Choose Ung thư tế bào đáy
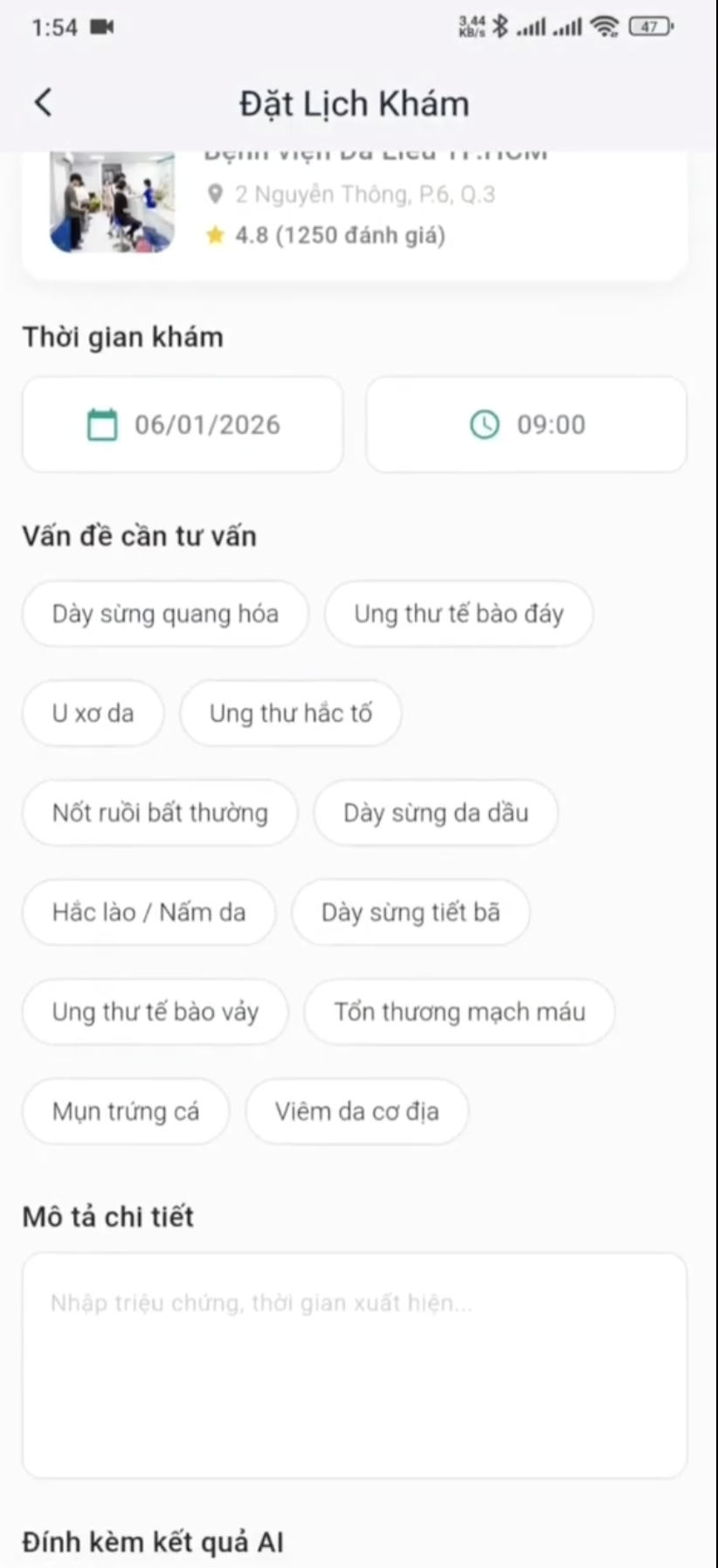 459,614
